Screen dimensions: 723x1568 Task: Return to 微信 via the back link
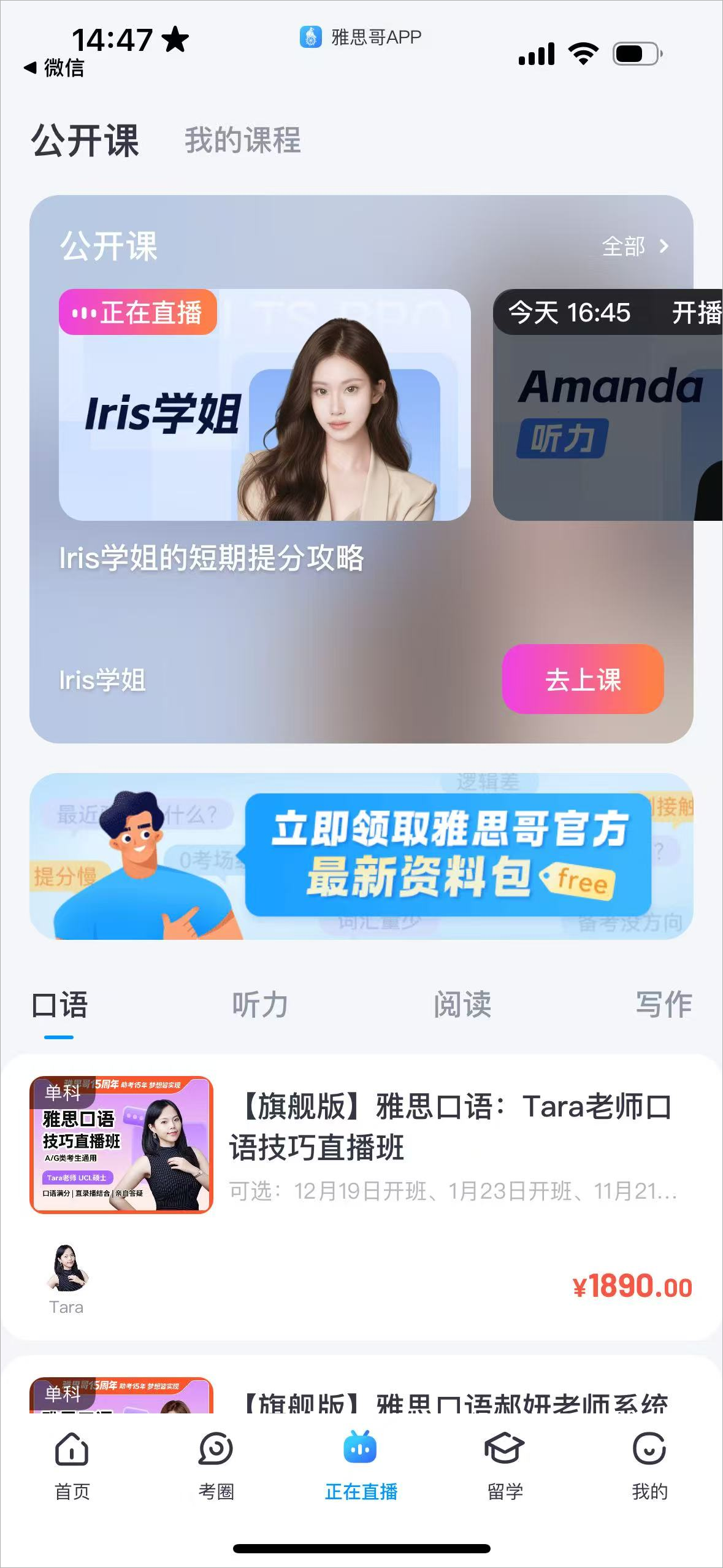54,68
